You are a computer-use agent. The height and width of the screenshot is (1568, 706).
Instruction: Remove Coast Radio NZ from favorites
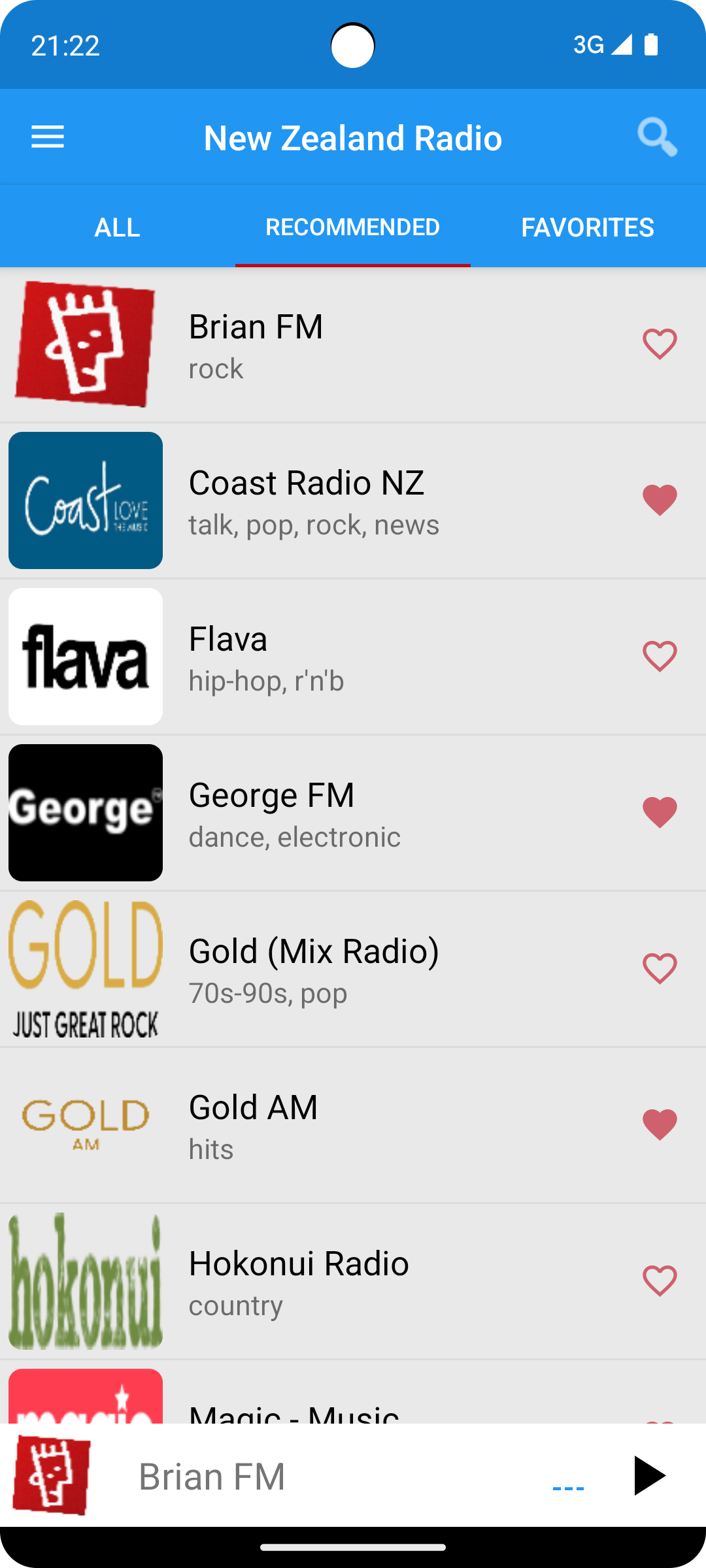[x=660, y=500]
